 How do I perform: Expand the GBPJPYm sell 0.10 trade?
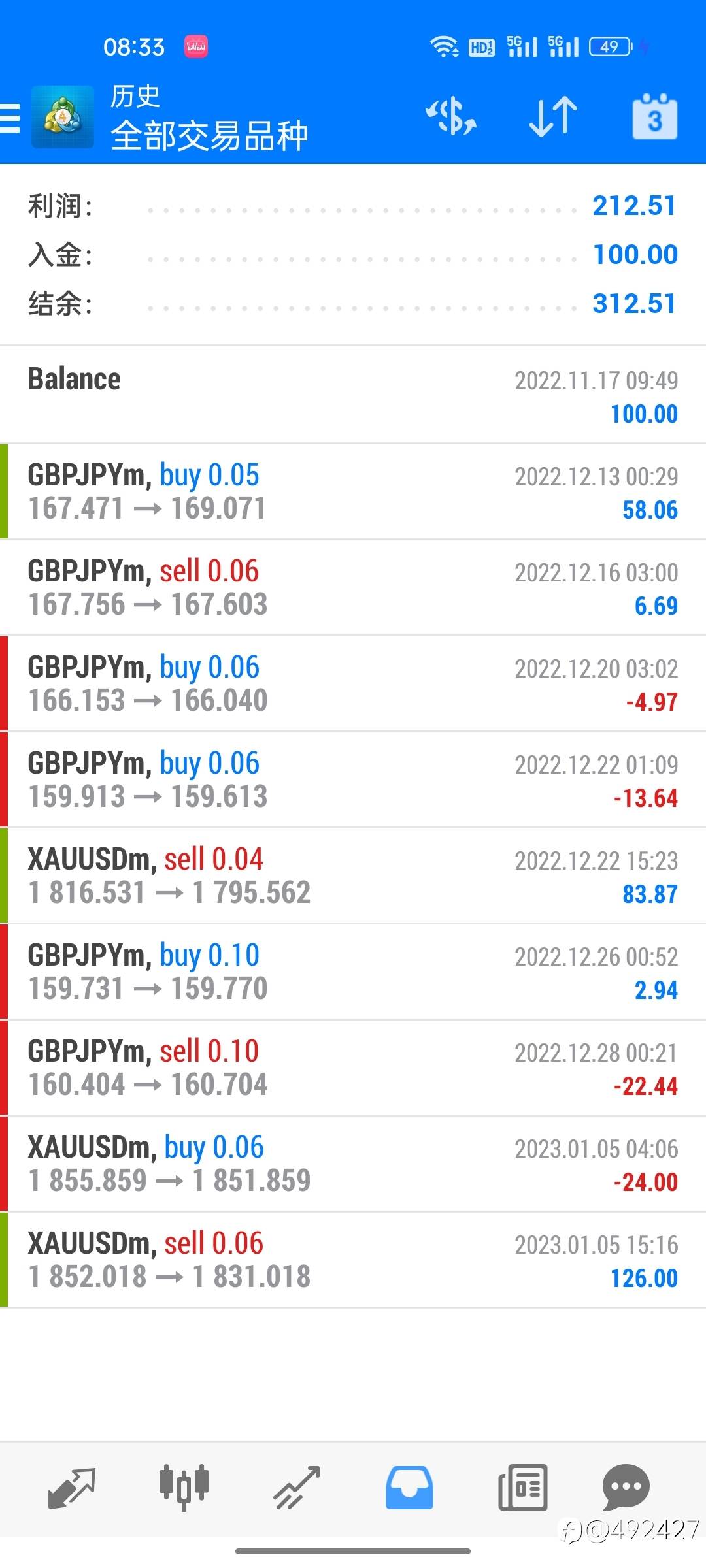353,1068
